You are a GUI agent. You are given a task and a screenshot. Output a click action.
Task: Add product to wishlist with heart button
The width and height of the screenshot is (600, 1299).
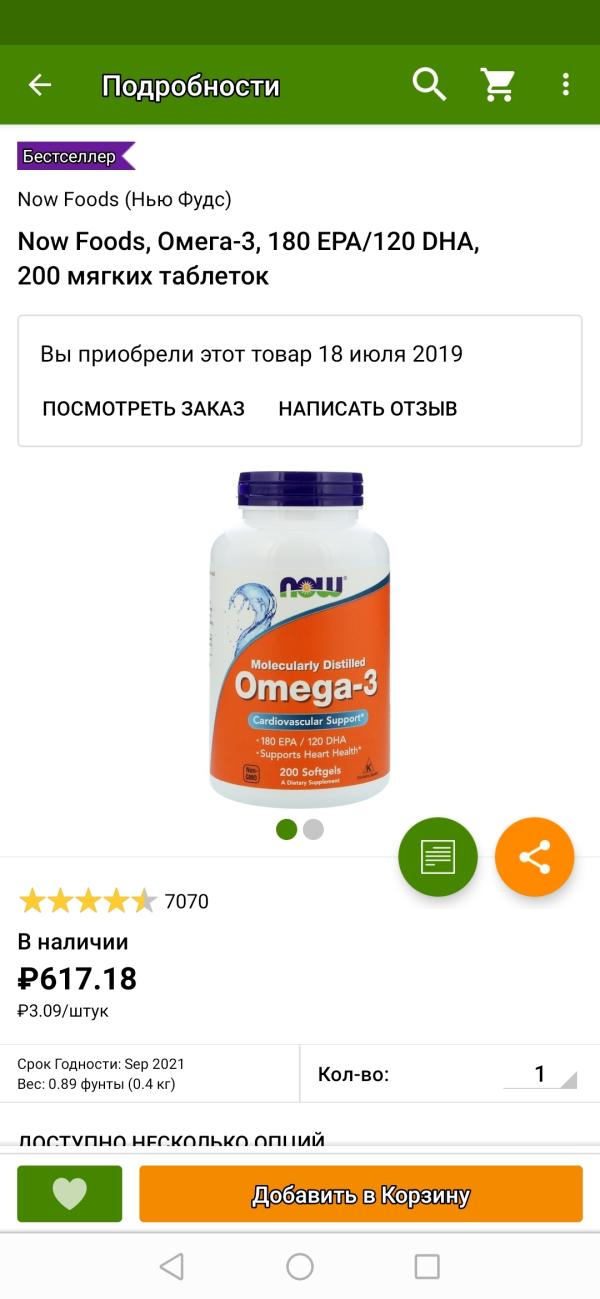[x=70, y=1193]
